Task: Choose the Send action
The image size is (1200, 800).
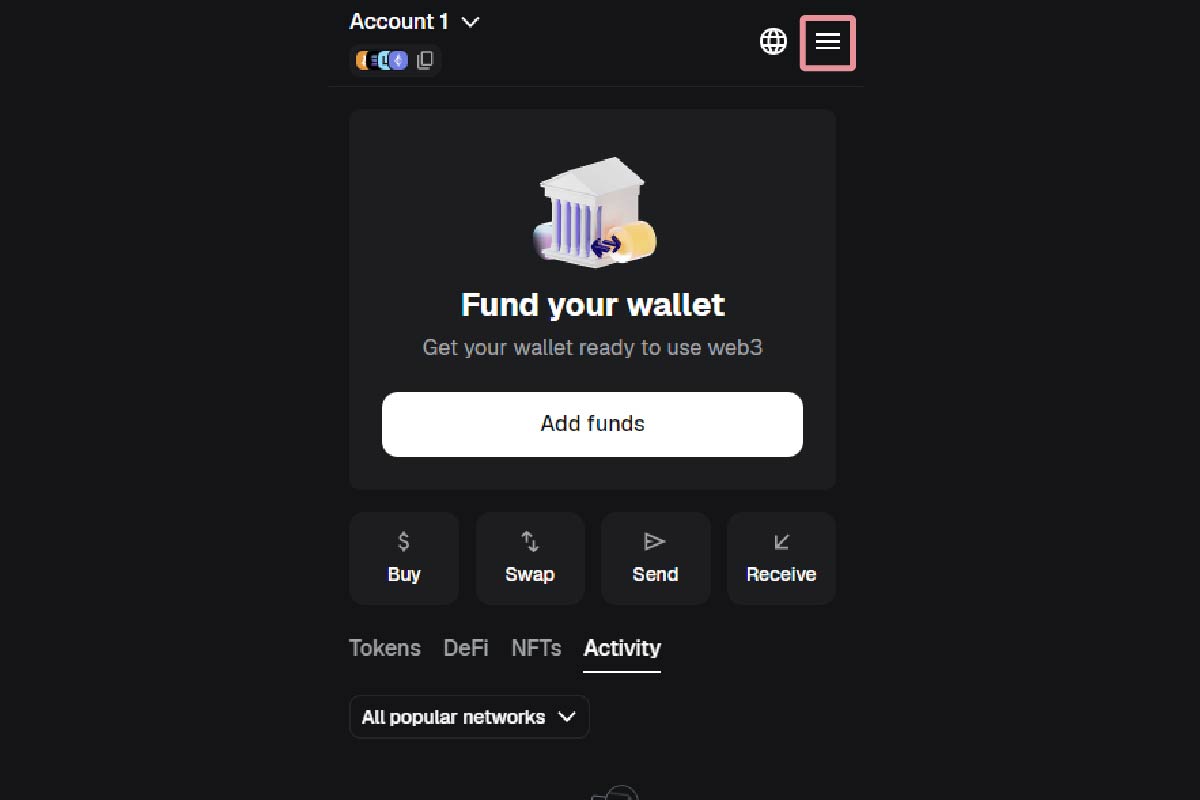Action: click(x=655, y=558)
